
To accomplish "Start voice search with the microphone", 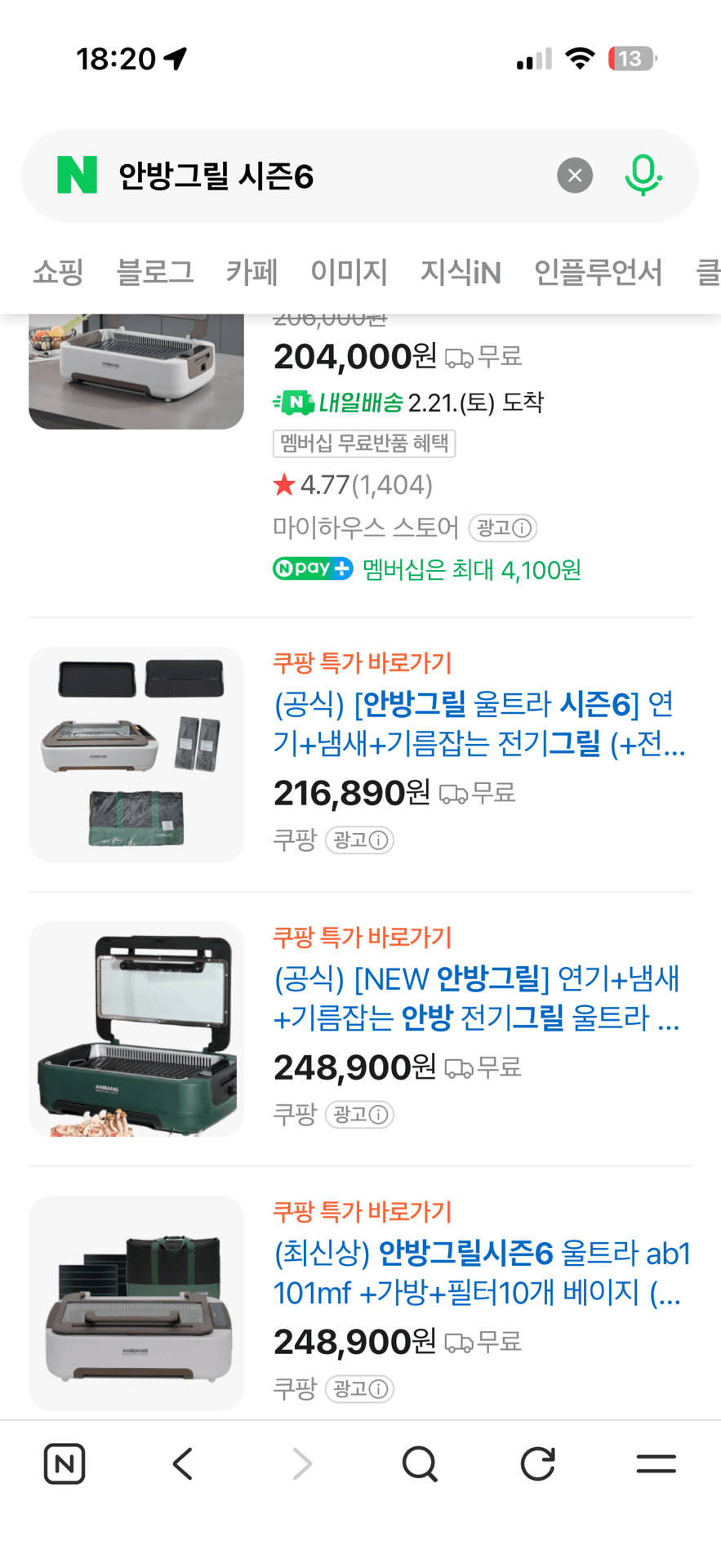I will click(x=643, y=176).
